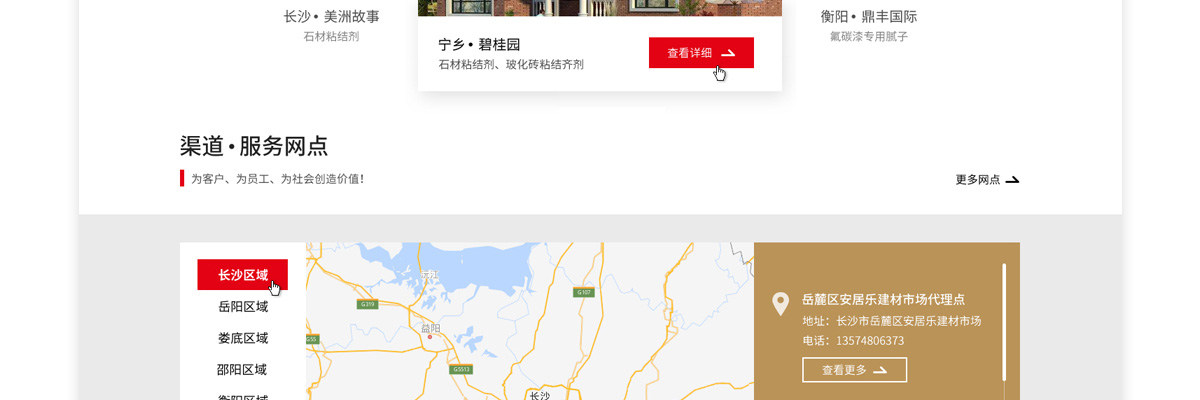The width and height of the screenshot is (1200, 400).
Task: Select the 长沙区域 tab
Action: (242, 275)
